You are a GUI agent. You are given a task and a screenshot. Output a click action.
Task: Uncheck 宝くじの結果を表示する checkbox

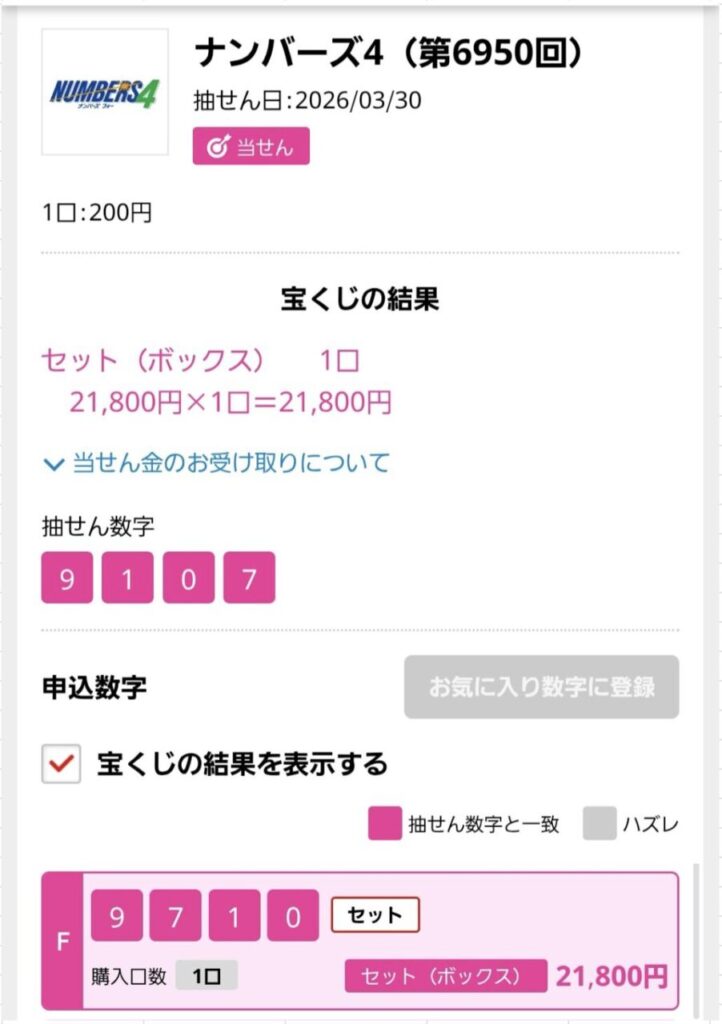tap(62, 765)
